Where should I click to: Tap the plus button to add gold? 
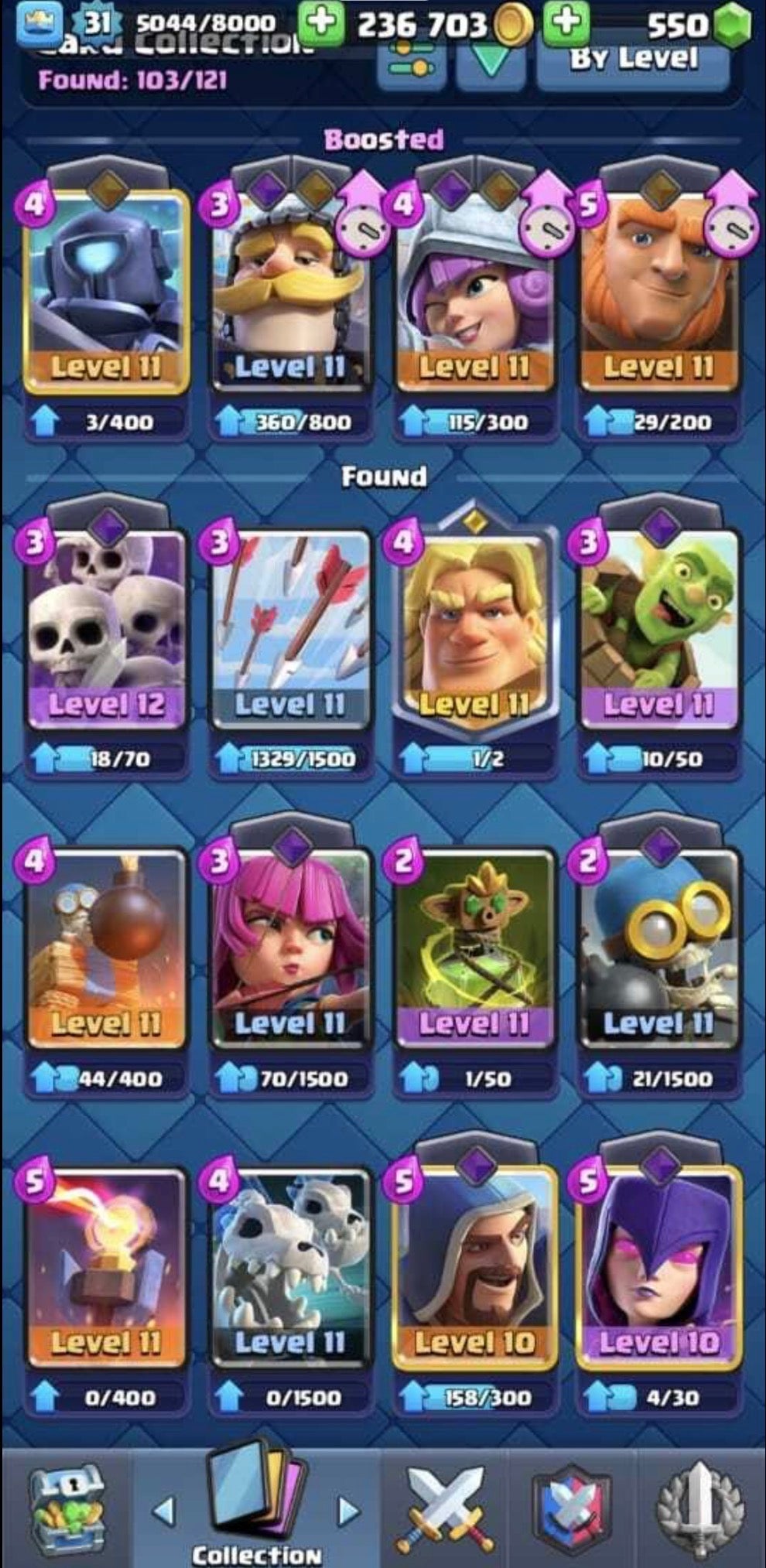(x=321, y=23)
